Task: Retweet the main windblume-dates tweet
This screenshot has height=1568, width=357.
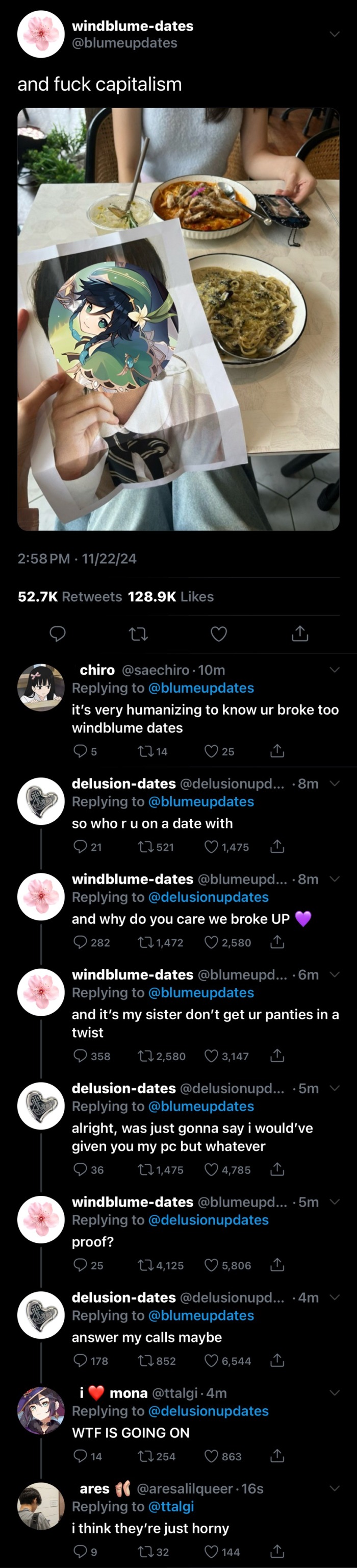Action: (139, 633)
